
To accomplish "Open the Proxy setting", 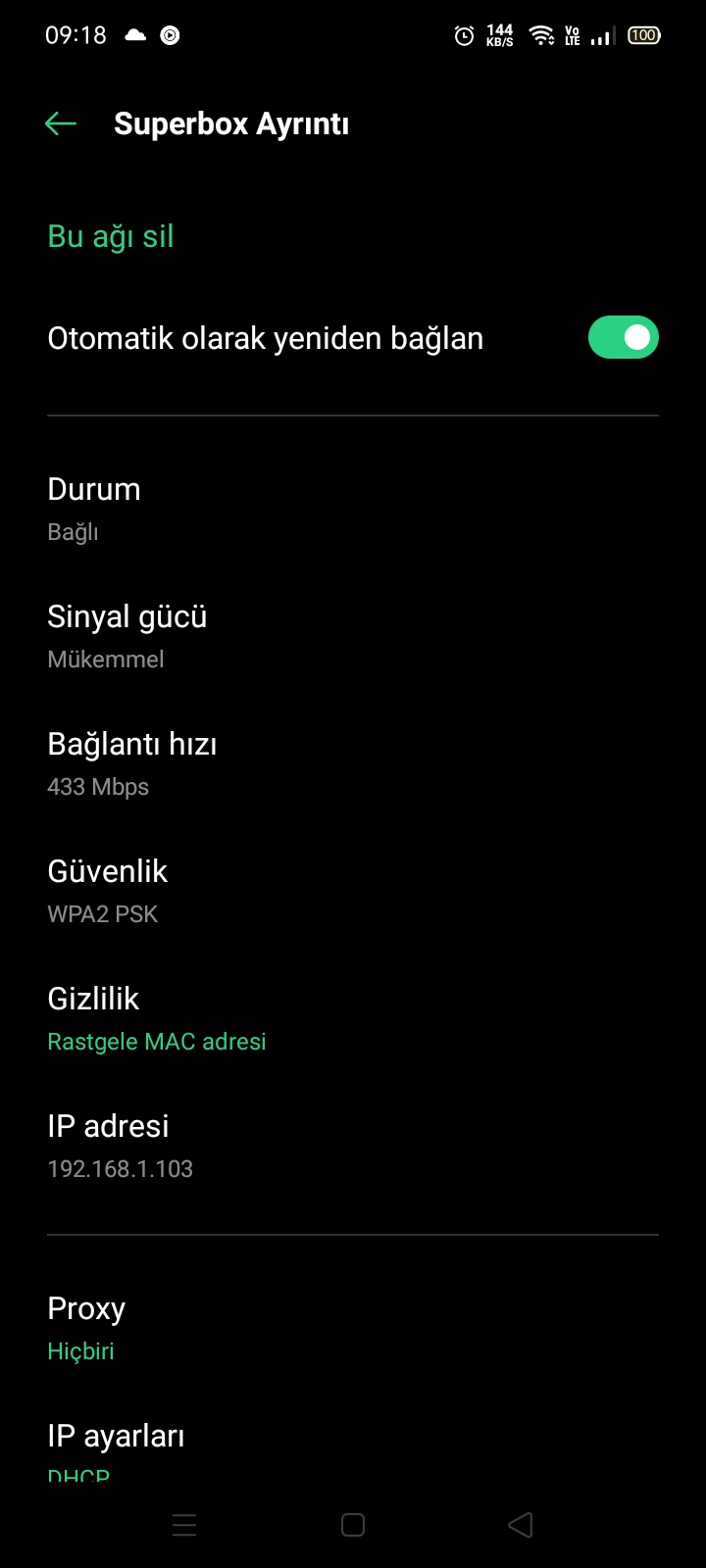I will point(353,1329).
